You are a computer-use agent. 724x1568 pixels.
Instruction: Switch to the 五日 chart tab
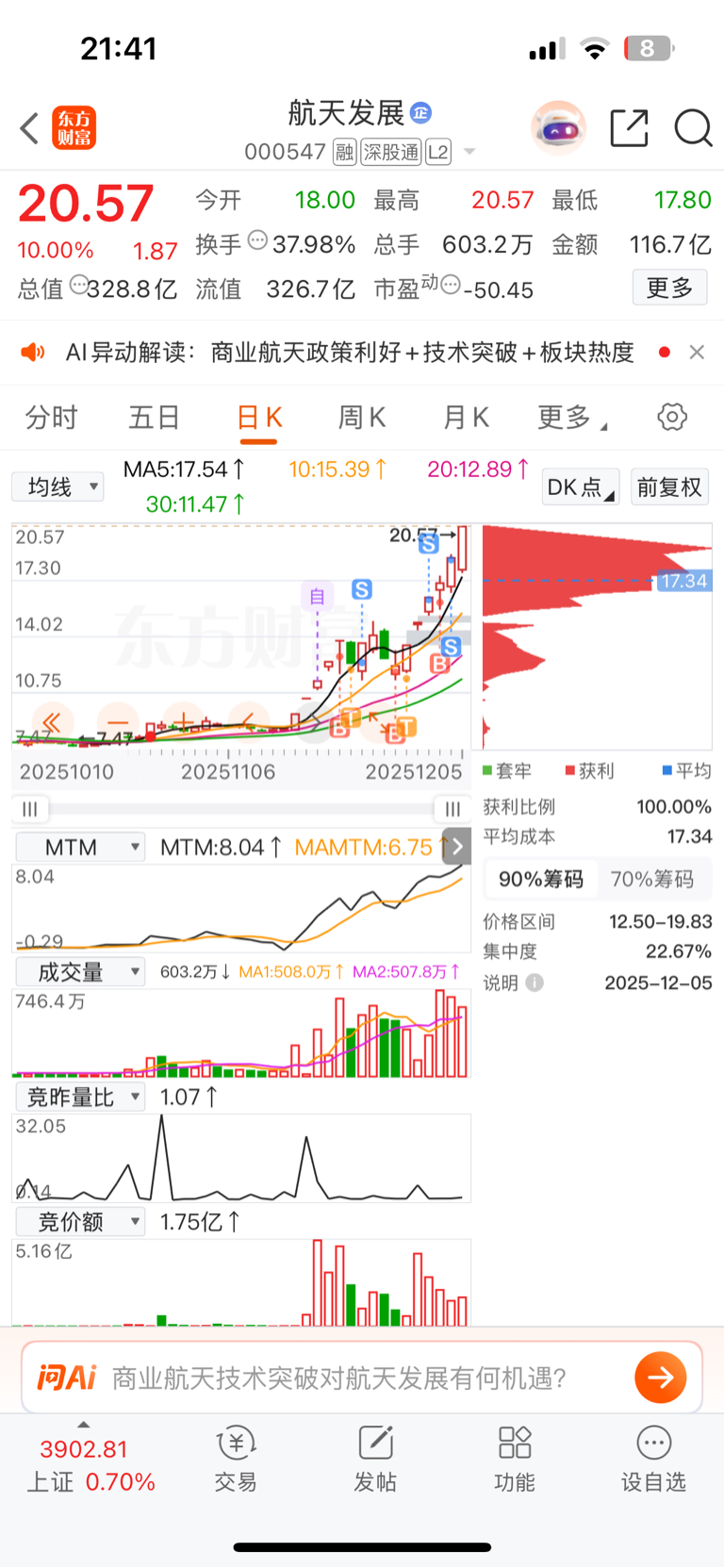click(x=154, y=417)
